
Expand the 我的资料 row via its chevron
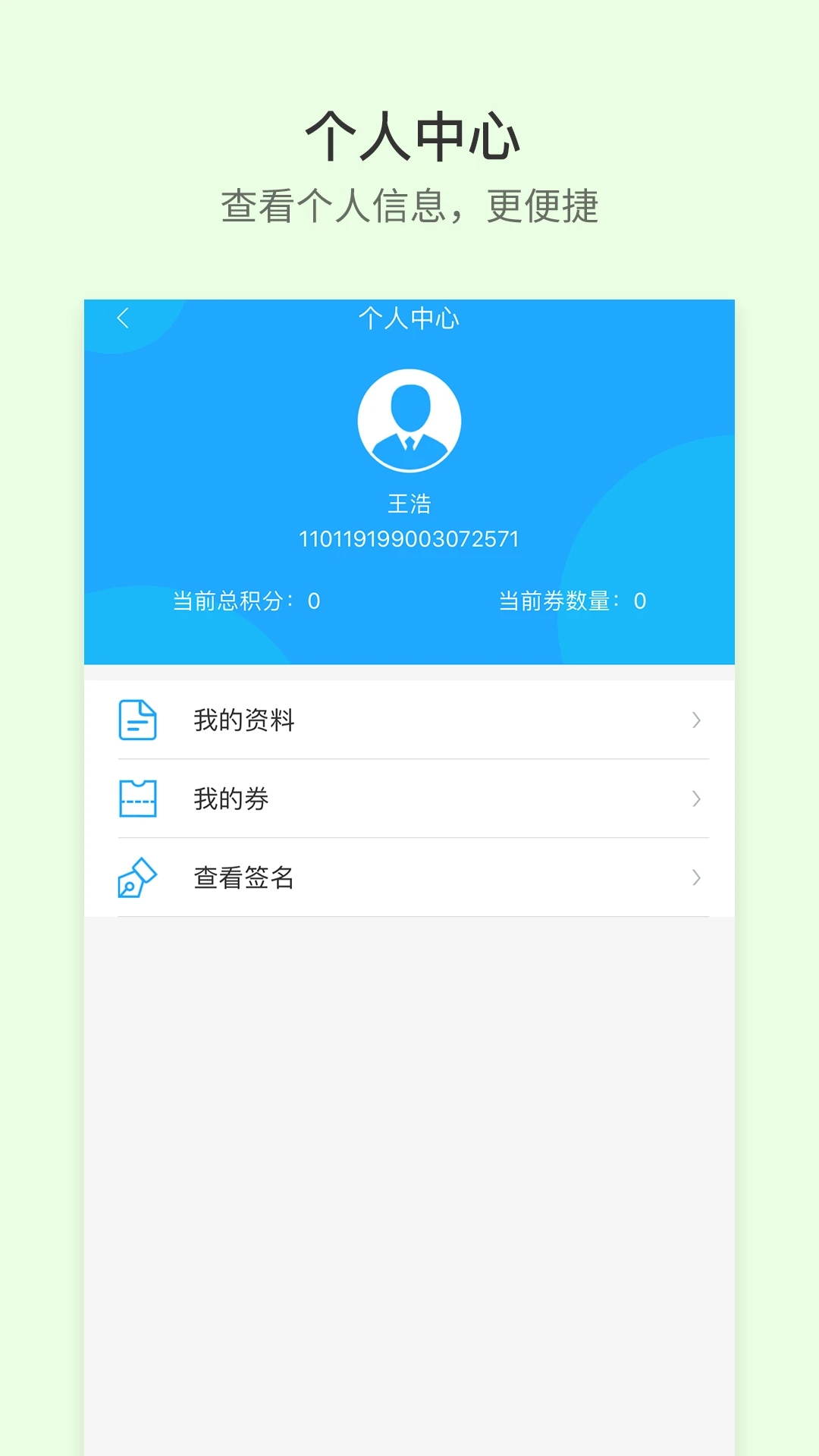695,720
